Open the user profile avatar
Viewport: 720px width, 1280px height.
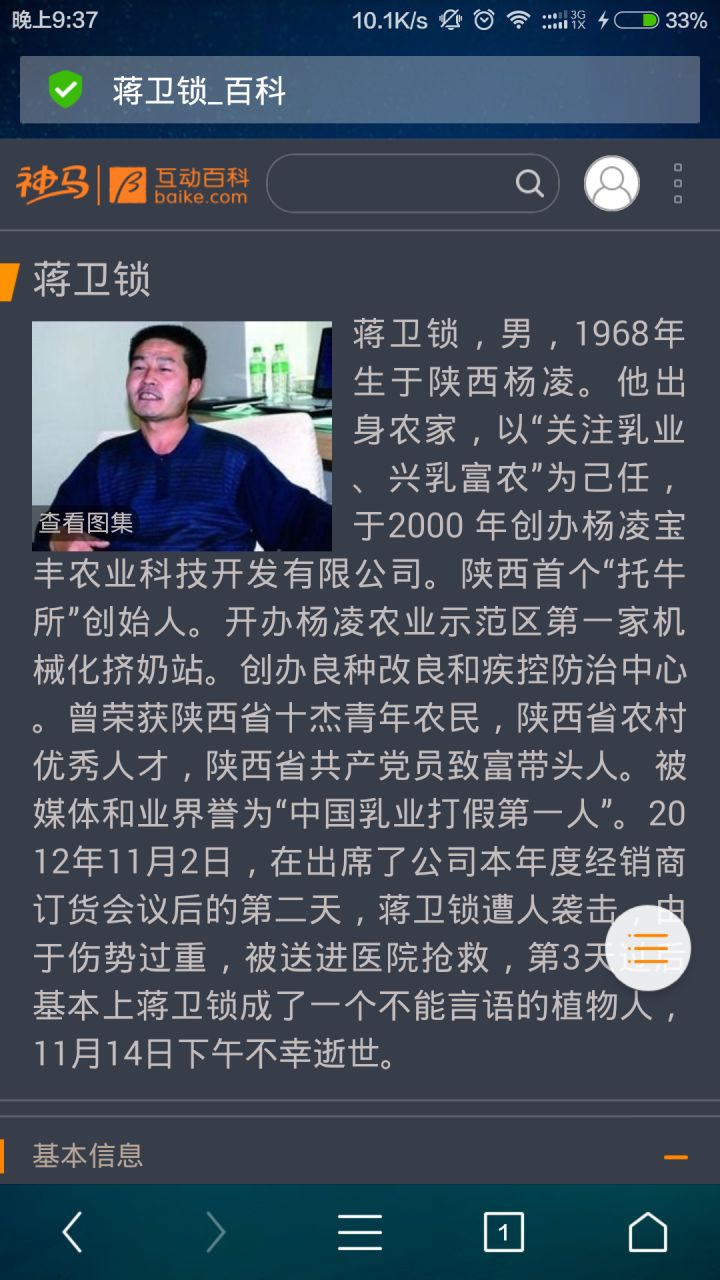(x=611, y=183)
